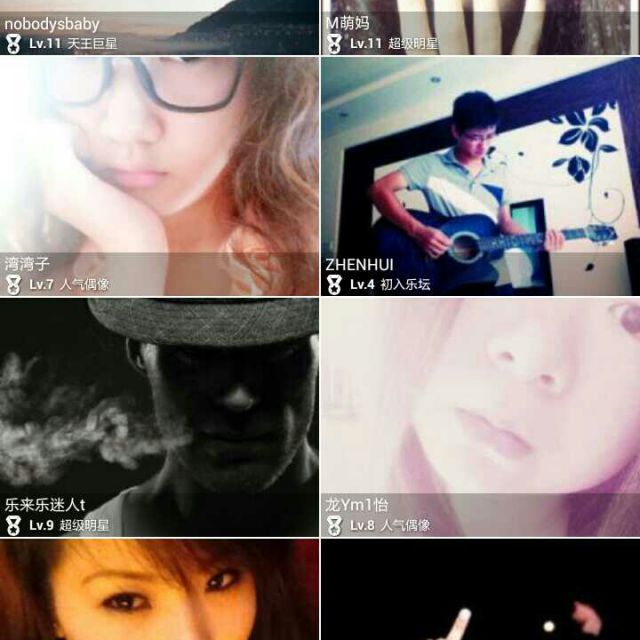Open M萌妈's profile tile
The width and height of the screenshot is (640, 640).
[x=480, y=27]
